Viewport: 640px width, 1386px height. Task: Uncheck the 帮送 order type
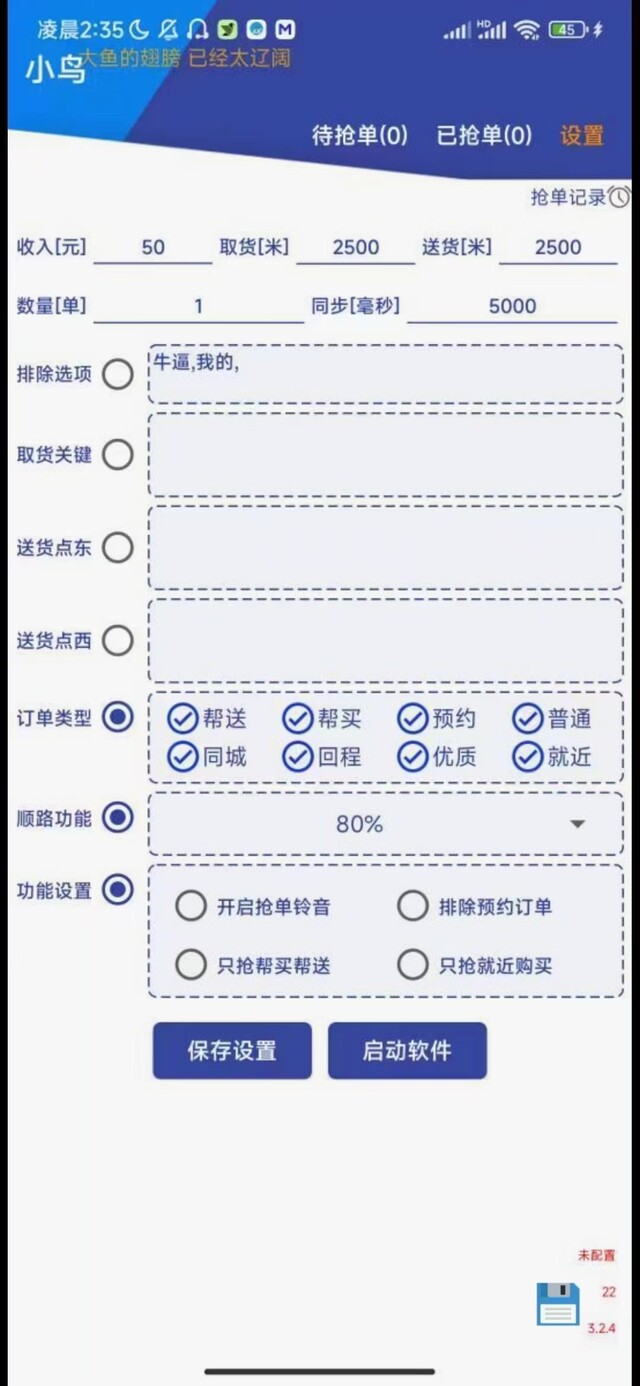[206, 718]
